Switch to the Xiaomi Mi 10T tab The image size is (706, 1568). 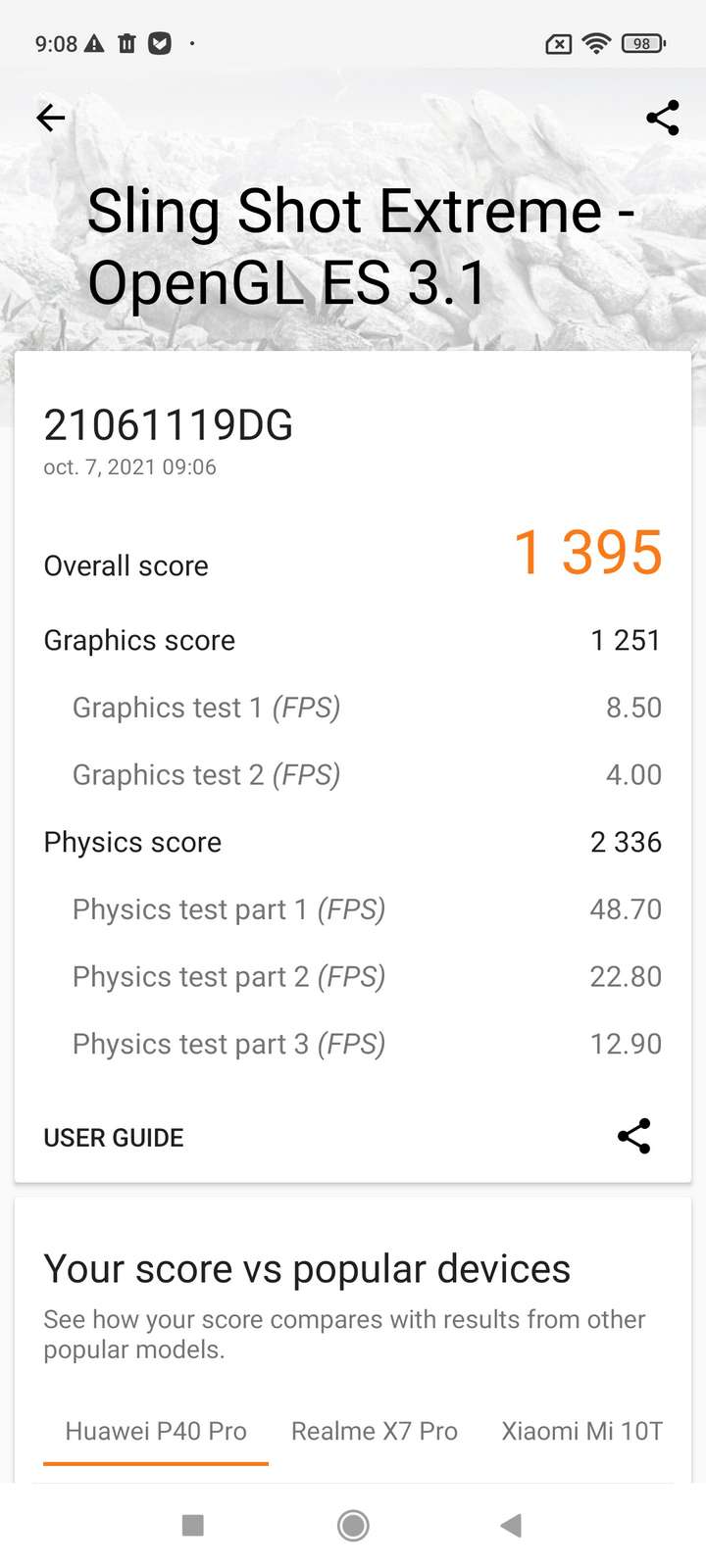[582, 1432]
